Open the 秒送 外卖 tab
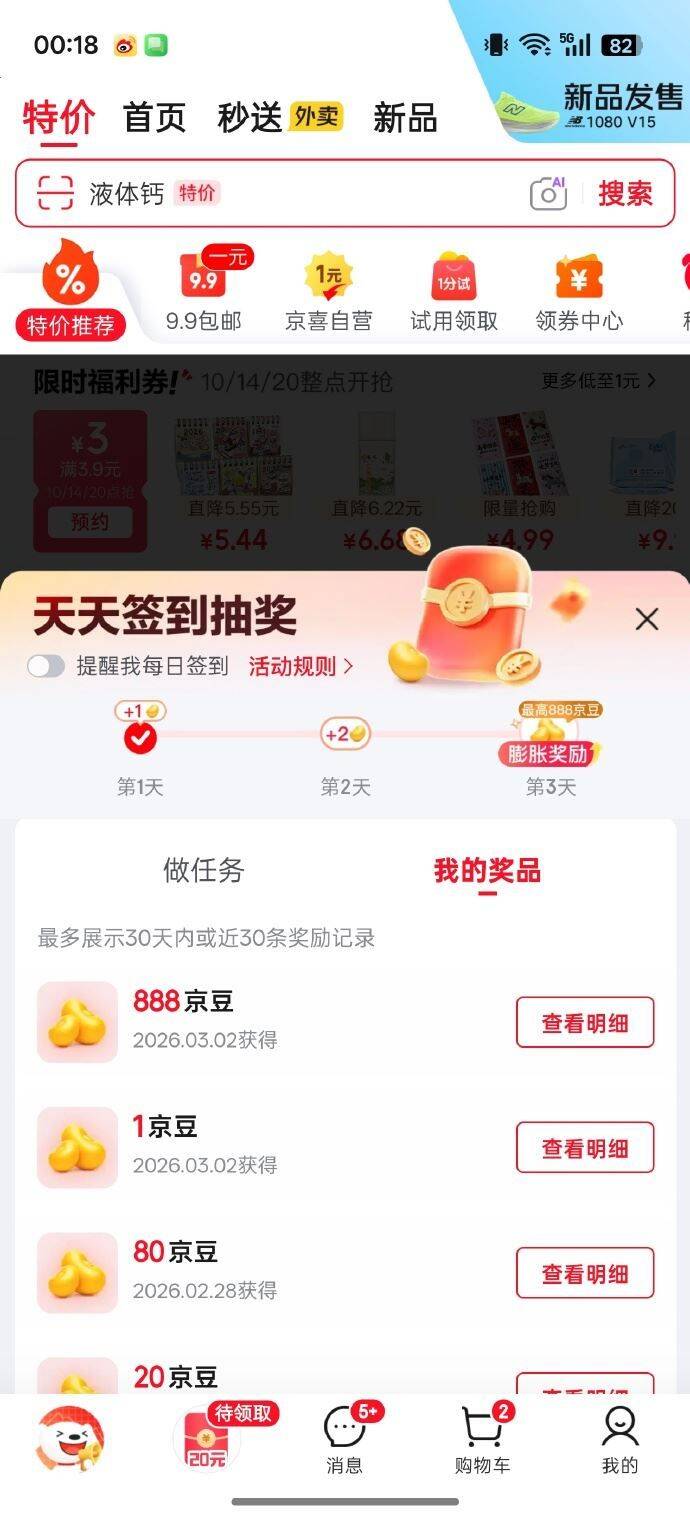The image size is (690, 1519). 280,118
